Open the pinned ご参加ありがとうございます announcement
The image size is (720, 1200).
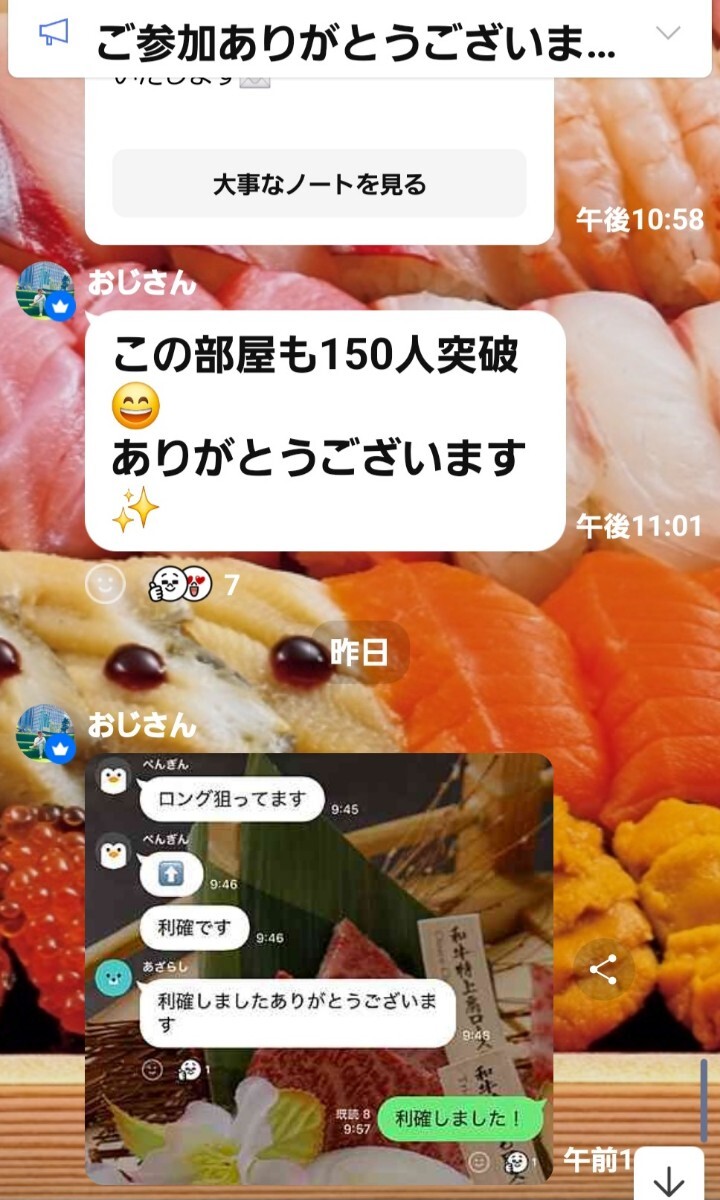(x=355, y=40)
